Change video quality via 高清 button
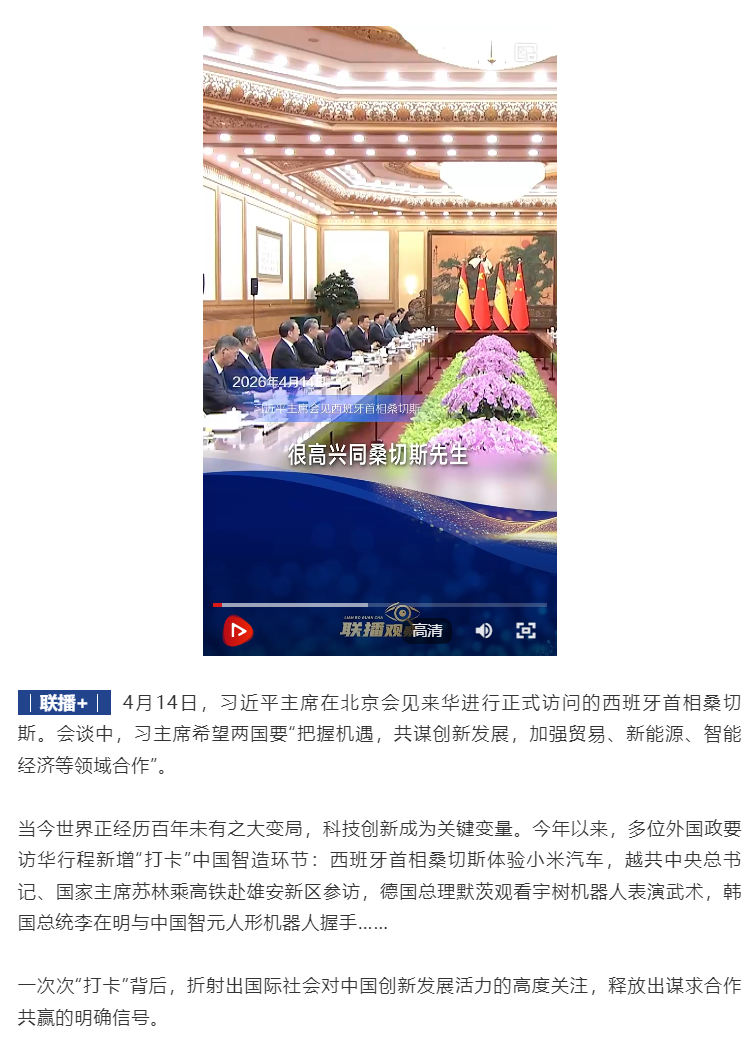Screen dimensions: 749x1053 click(428, 631)
